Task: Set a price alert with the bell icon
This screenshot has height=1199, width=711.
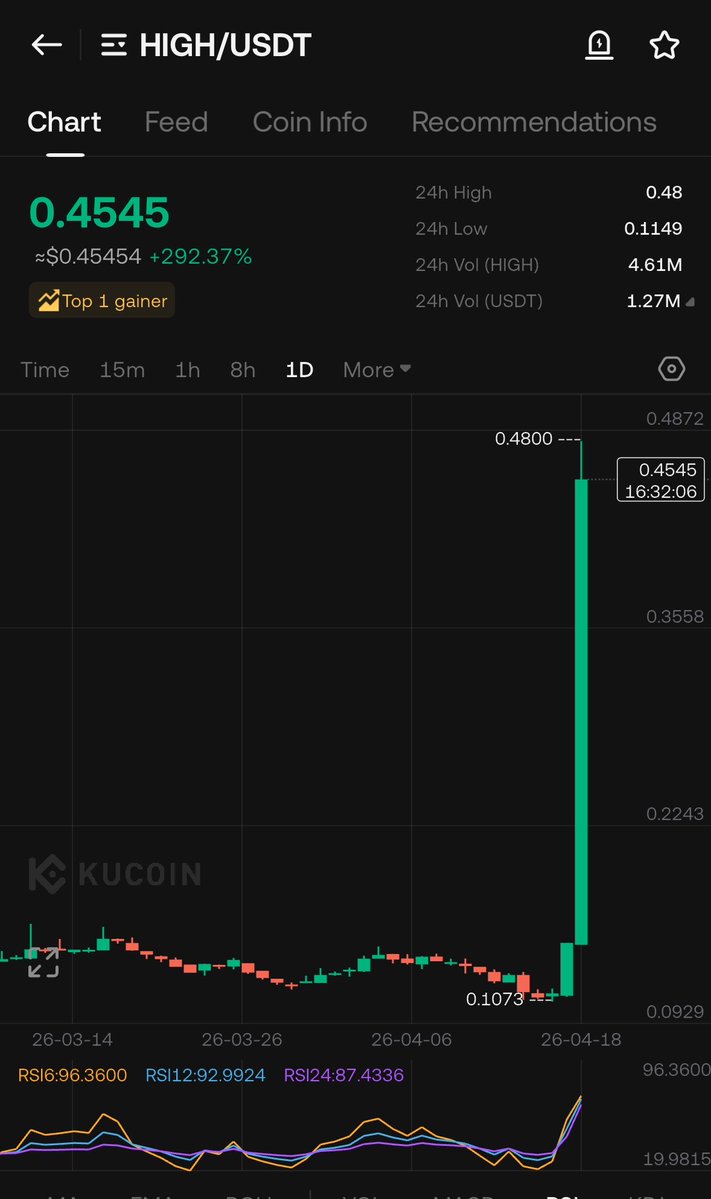Action: (598, 45)
